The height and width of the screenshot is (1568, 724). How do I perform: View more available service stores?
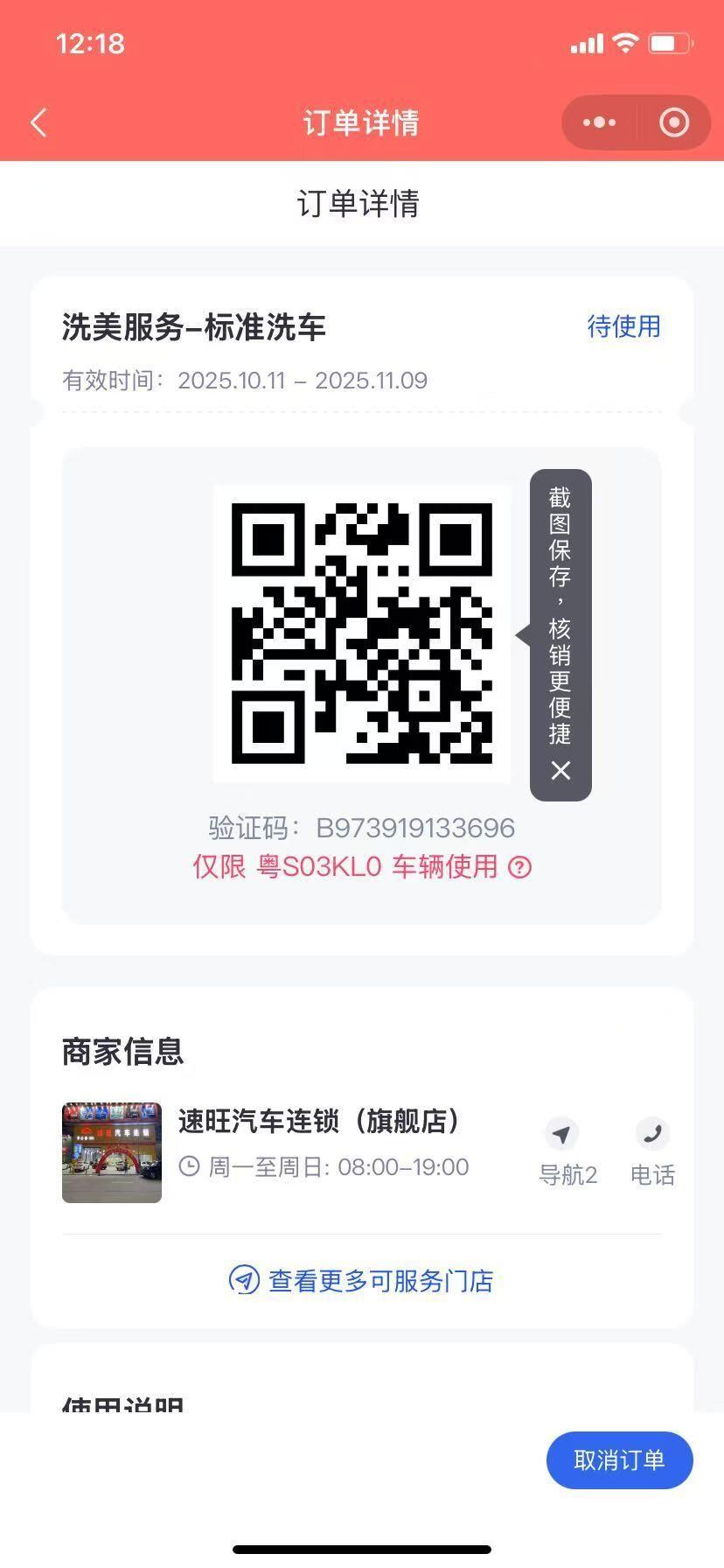361,1281
